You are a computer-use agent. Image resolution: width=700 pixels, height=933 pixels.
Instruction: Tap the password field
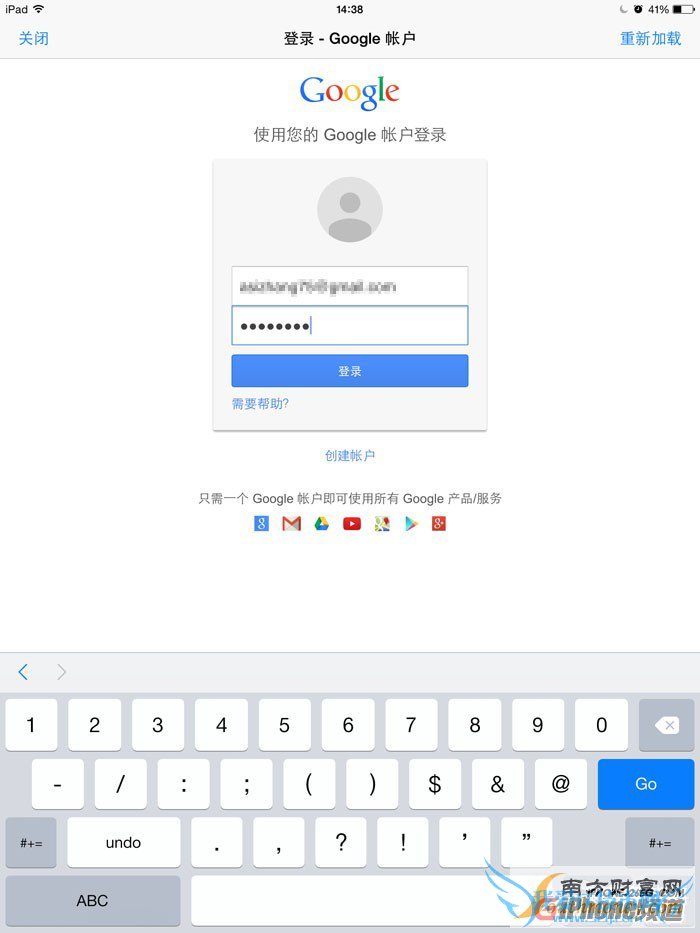(x=349, y=326)
